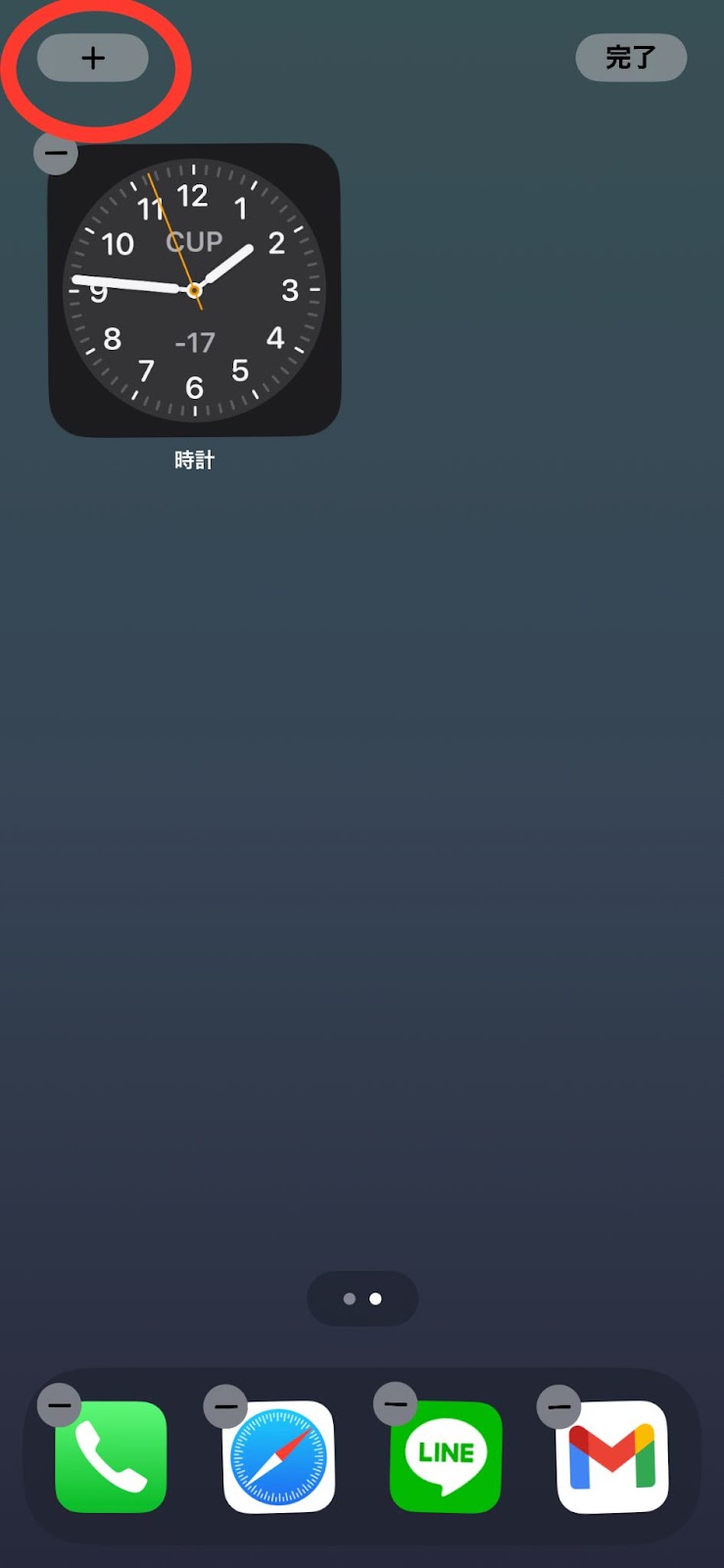
Task: Remove the Safari app from dock
Action: (x=225, y=1407)
